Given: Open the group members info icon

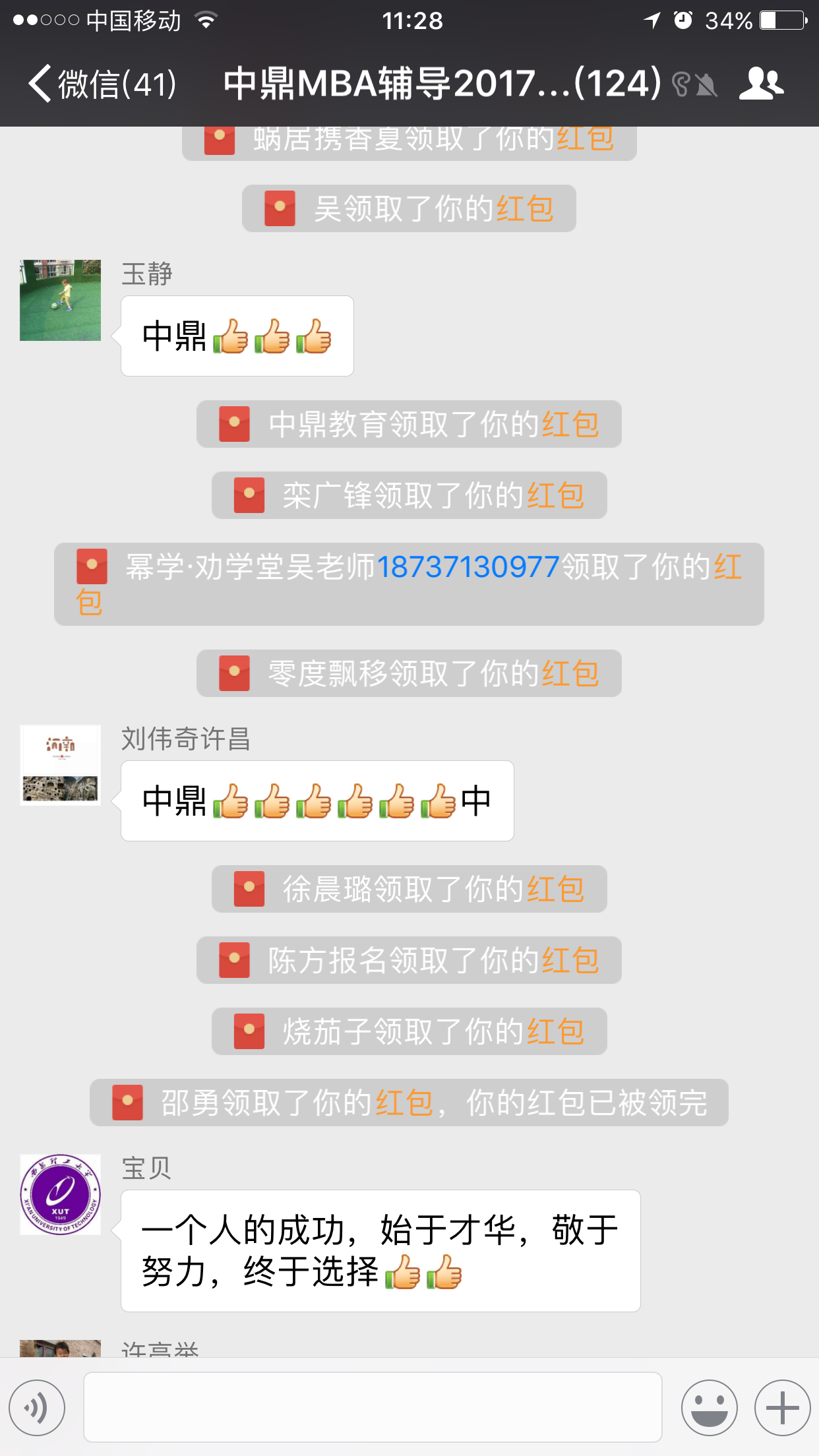Looking at the screenshot, I should [761, 84].
